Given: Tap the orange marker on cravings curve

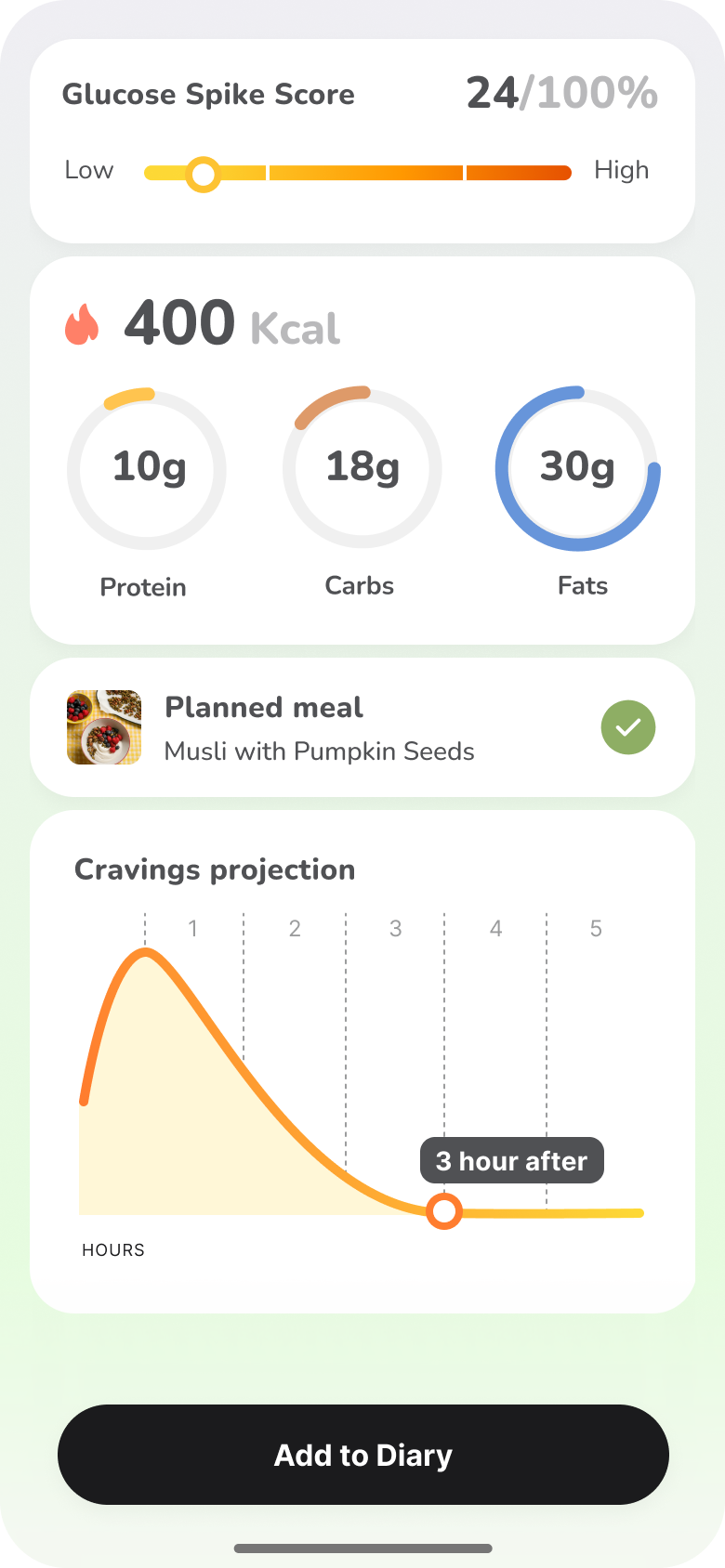Looking at the screenshot, I should (x=443, y=1211).
